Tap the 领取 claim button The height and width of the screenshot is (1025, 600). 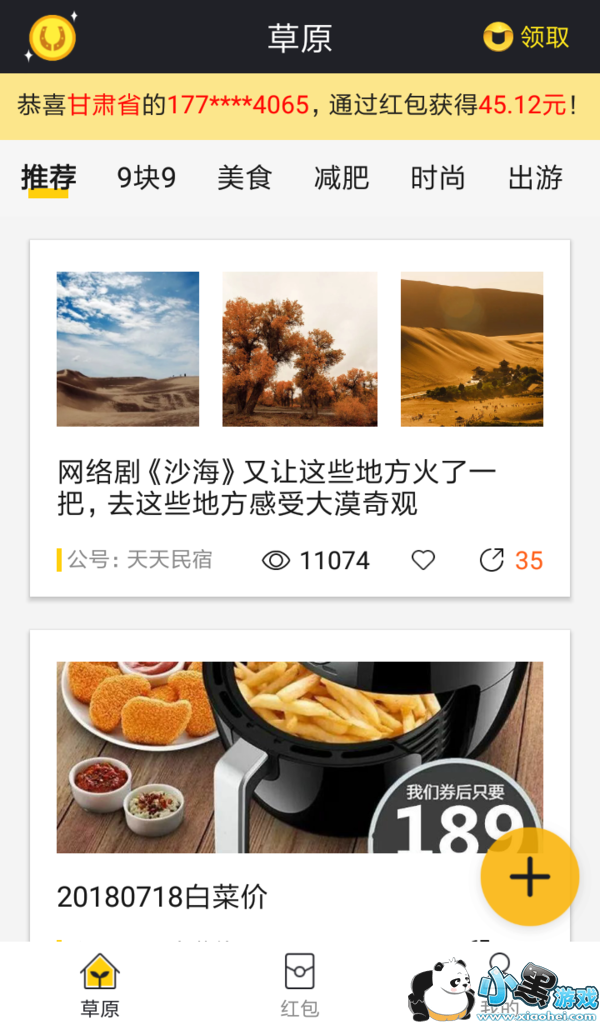(x=527, y=37)
